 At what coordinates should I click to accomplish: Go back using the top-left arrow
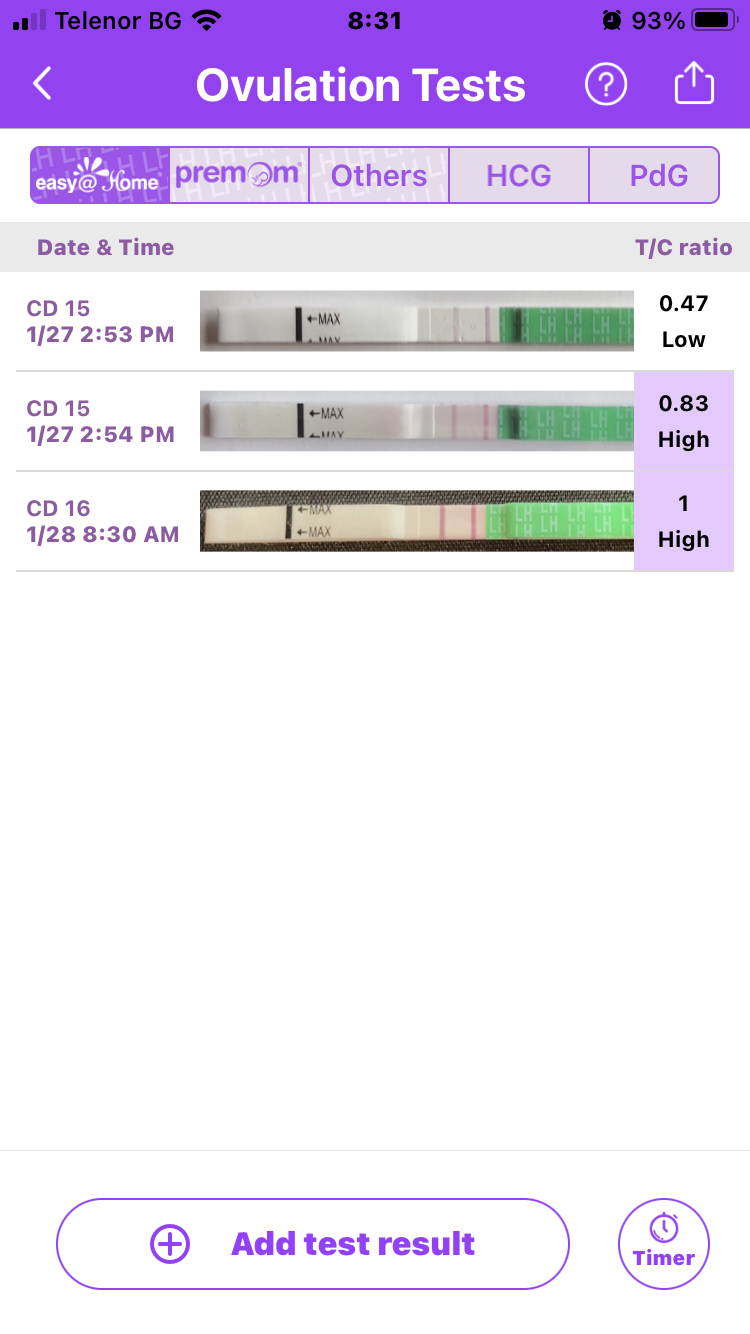point(42,85)
